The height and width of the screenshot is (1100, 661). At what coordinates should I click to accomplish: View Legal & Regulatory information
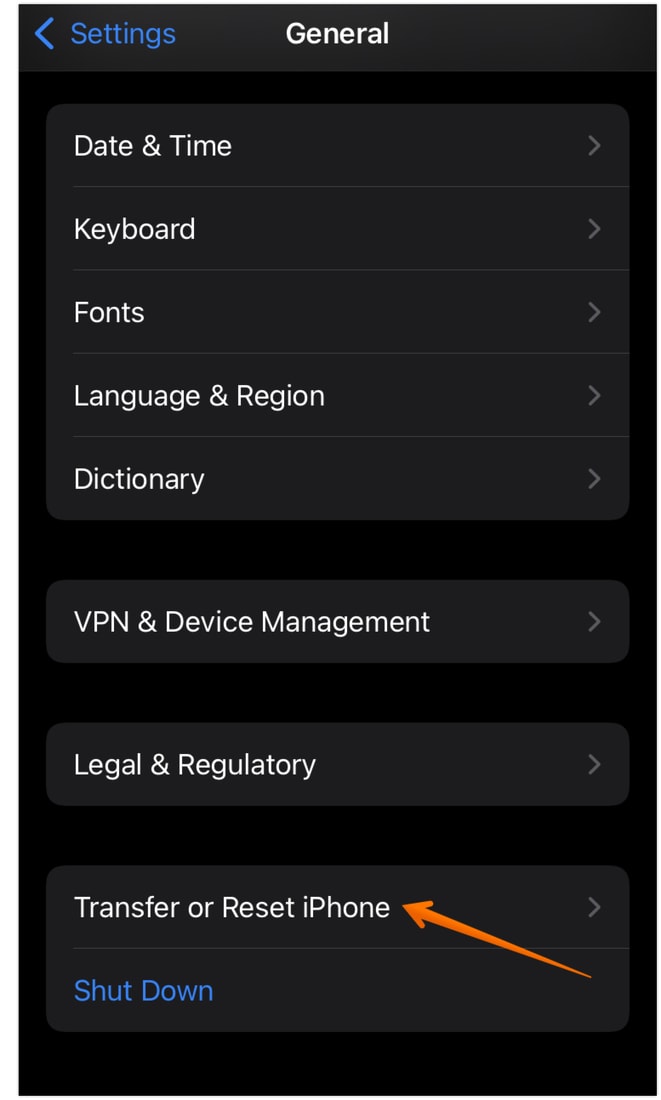pos(338,765)
